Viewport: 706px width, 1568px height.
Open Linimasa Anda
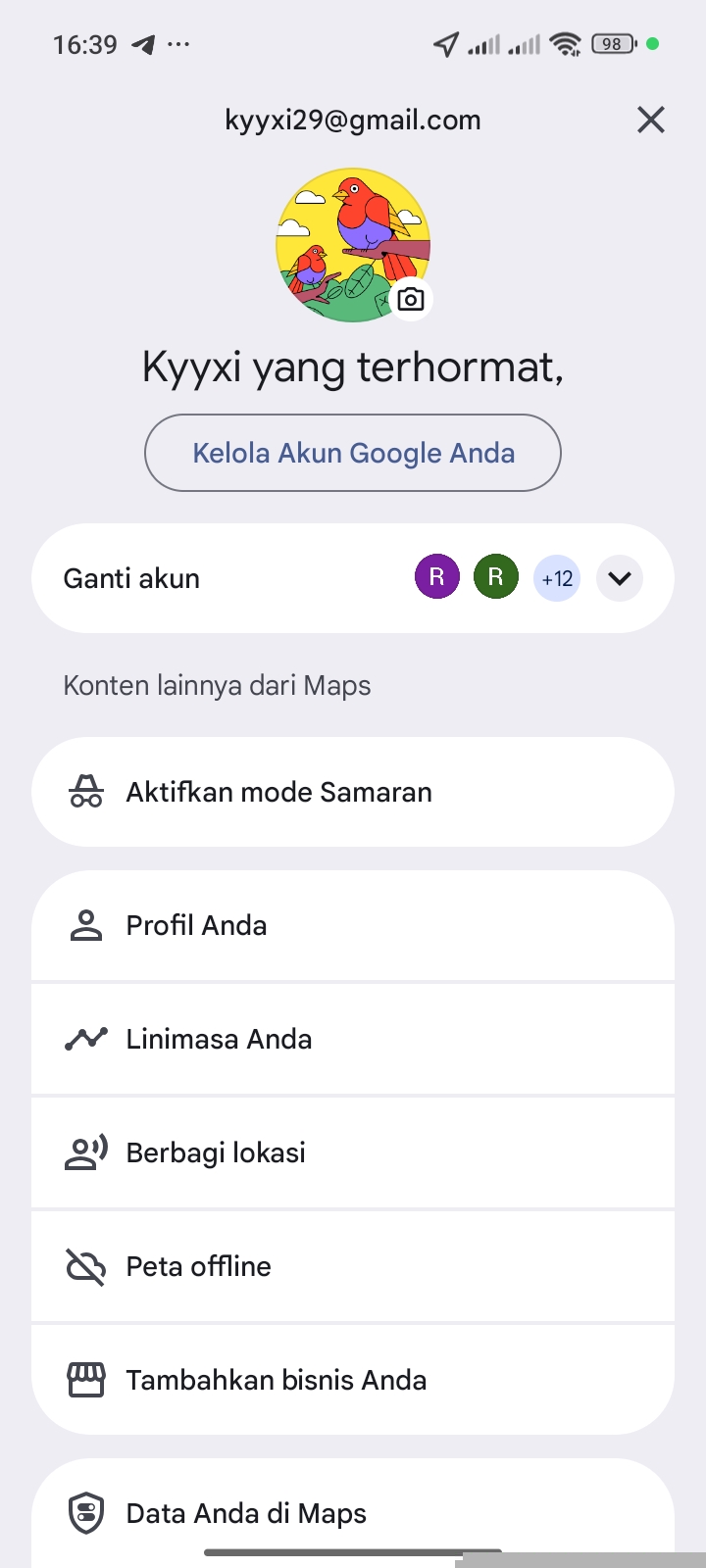[x=353, y=1039]
